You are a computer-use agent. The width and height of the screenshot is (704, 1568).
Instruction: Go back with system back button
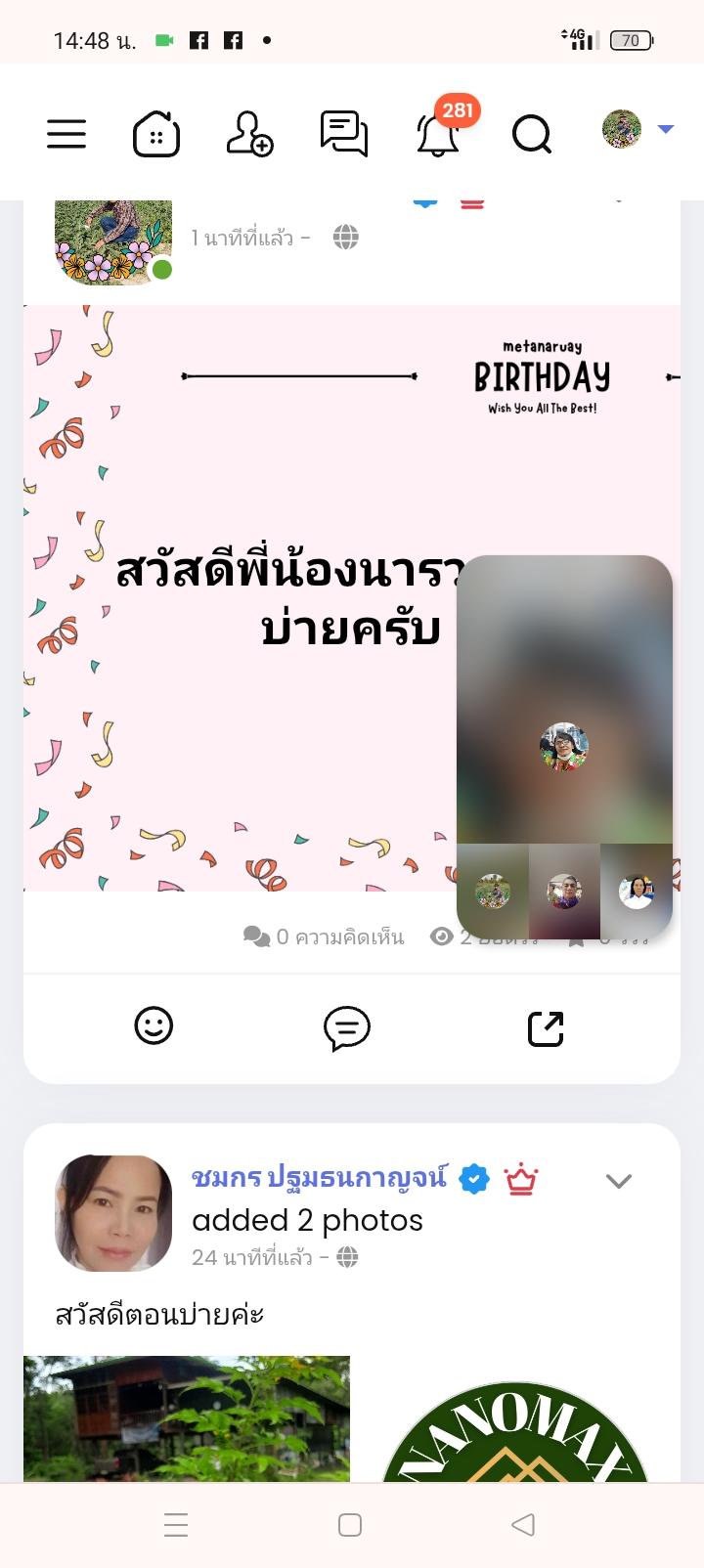point(523,1524)
